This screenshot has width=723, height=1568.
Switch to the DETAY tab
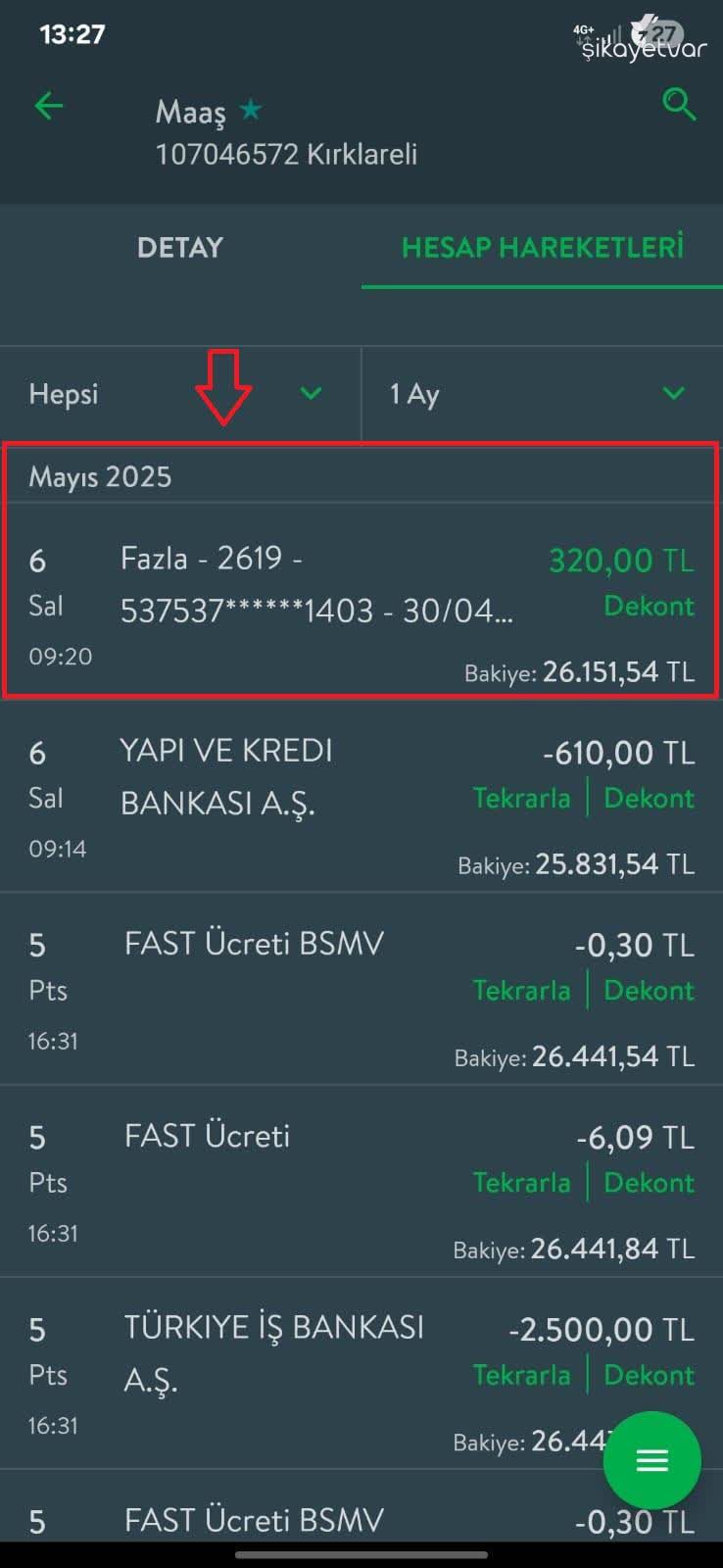click(180, 248)
